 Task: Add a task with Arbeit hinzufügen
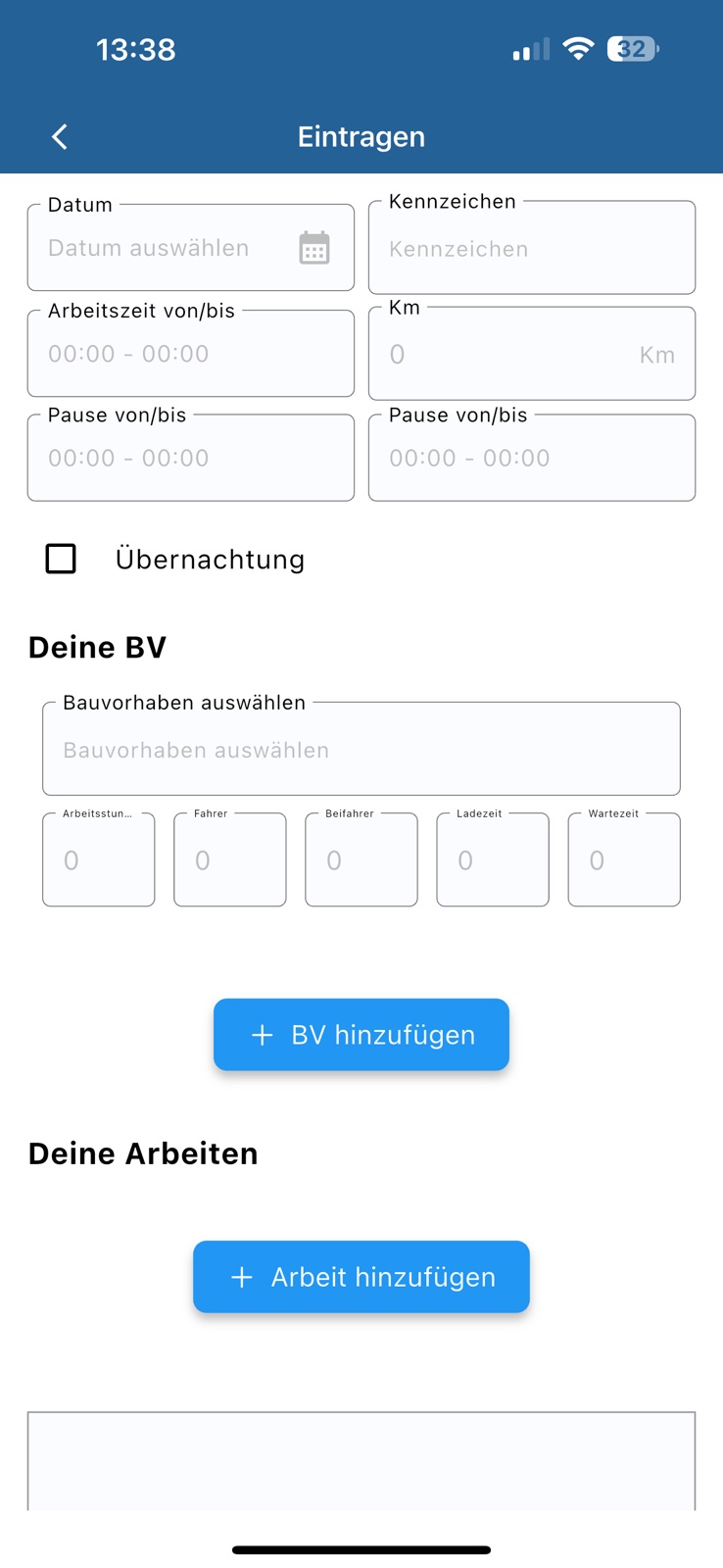tap(361, 1276)
